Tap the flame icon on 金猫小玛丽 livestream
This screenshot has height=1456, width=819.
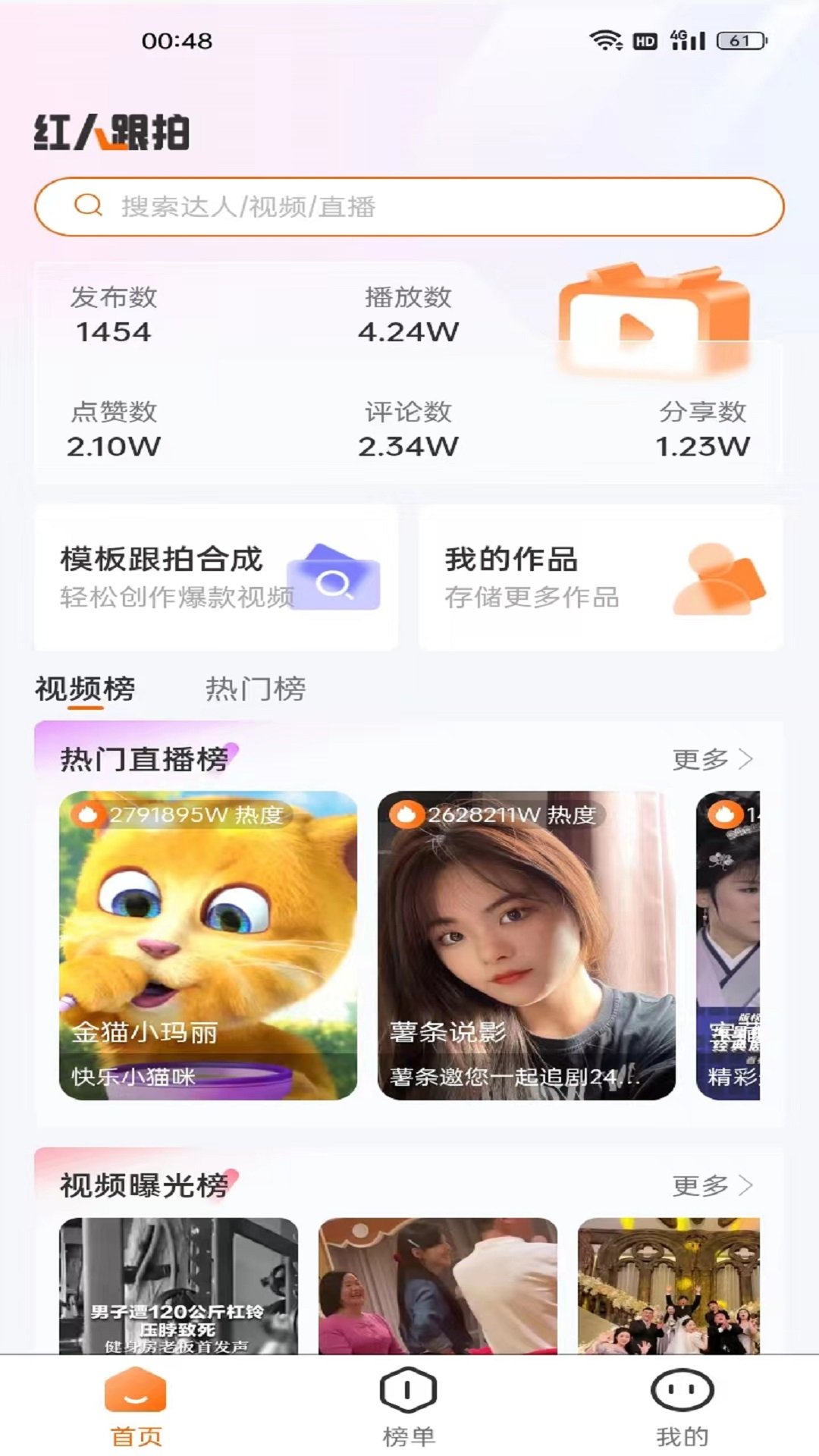coord(89,814)
